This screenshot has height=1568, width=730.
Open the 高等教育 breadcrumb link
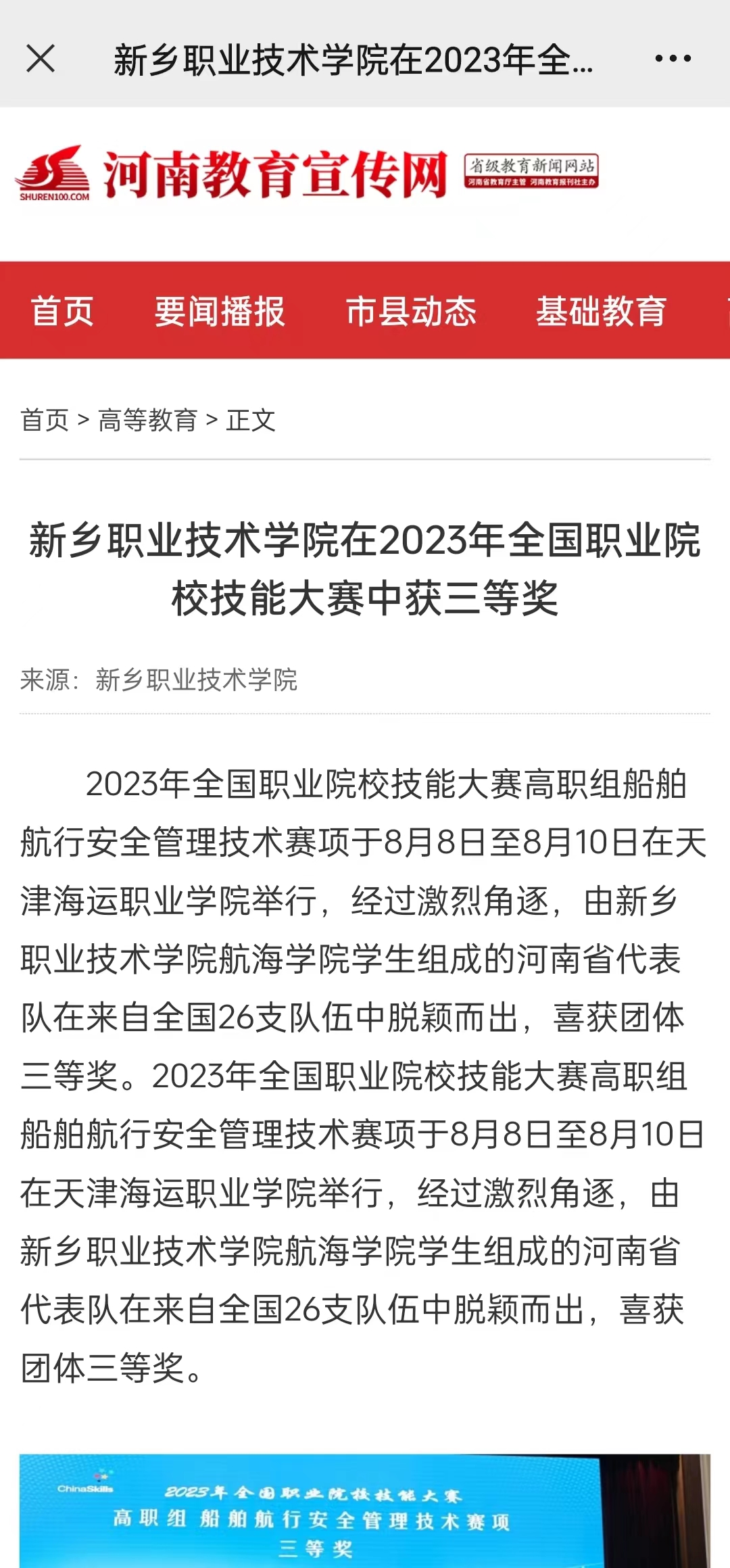coord(147,420)
